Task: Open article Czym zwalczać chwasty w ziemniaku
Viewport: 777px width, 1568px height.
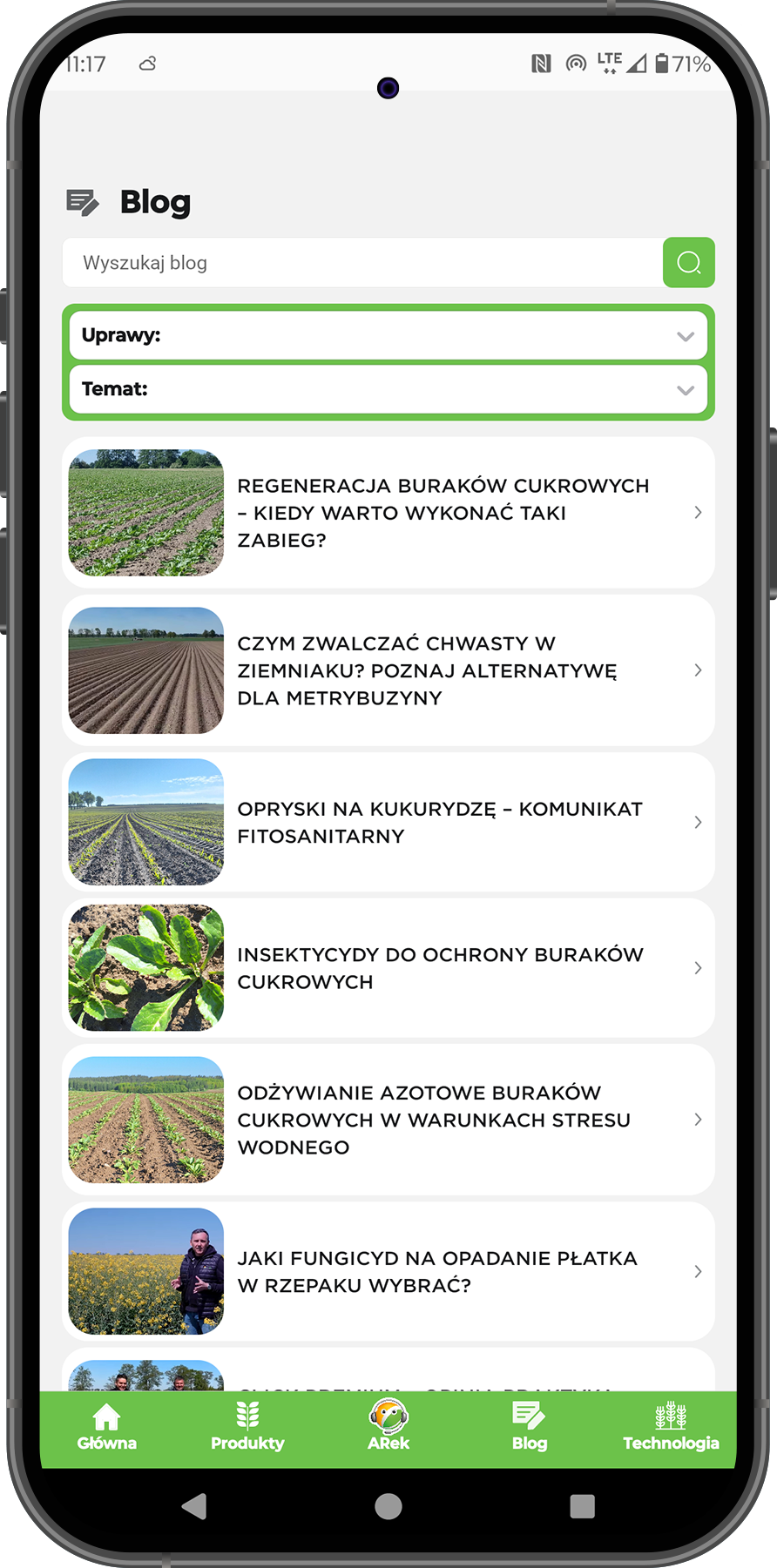Action: click(388, 670)
